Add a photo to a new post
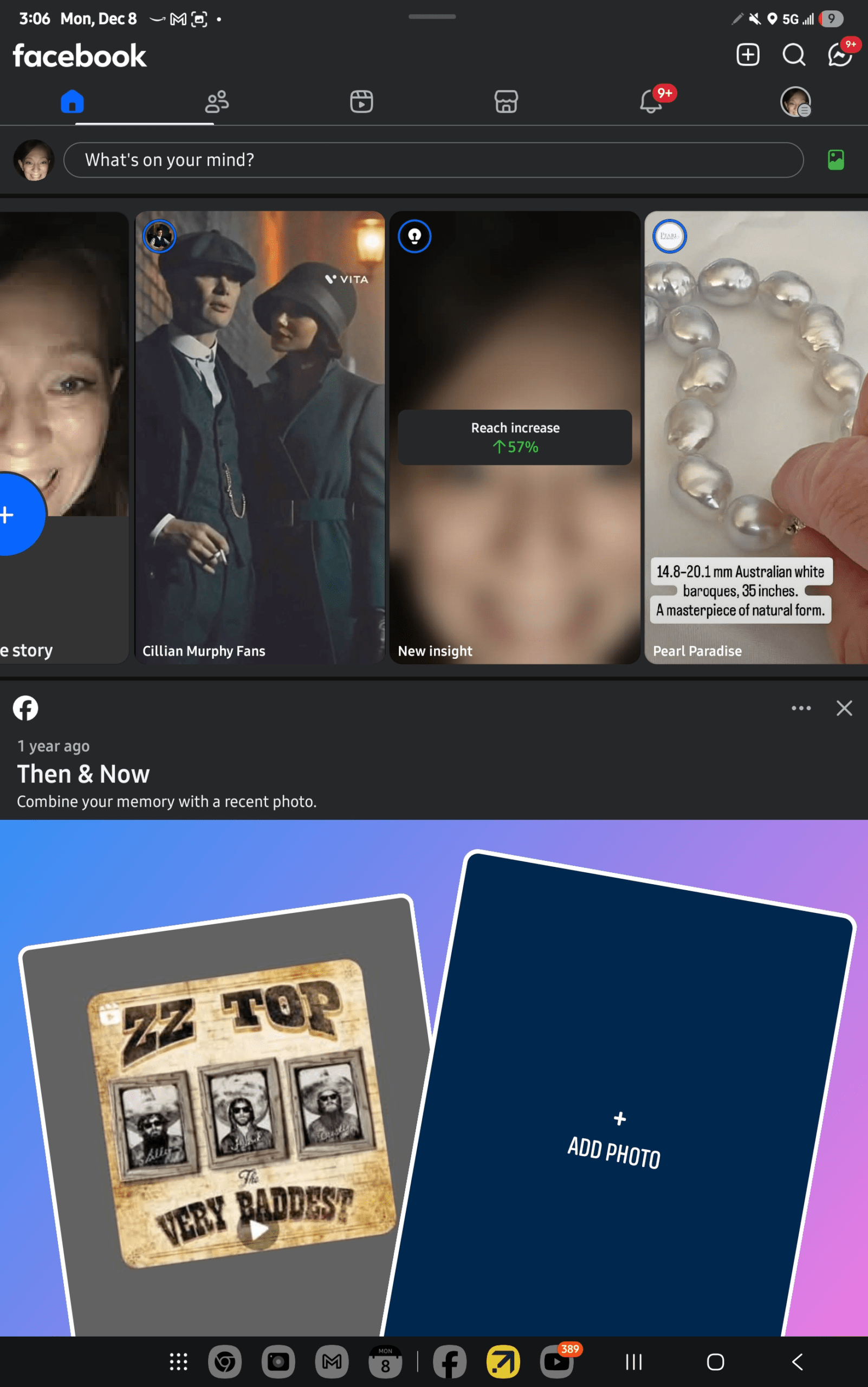Screen dimensions: 868x1387 pos(835,160)
